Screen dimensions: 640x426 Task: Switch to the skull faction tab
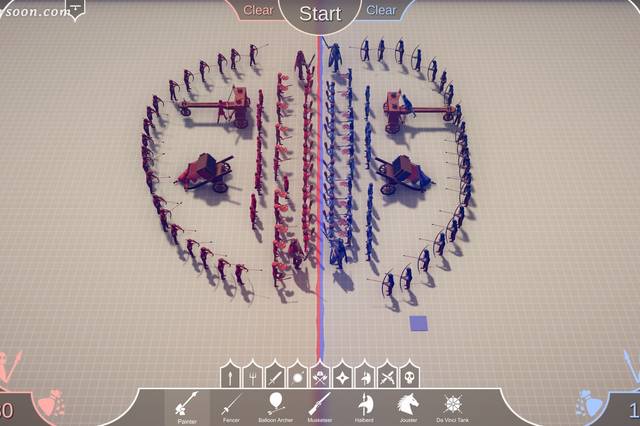click(408, 377)
